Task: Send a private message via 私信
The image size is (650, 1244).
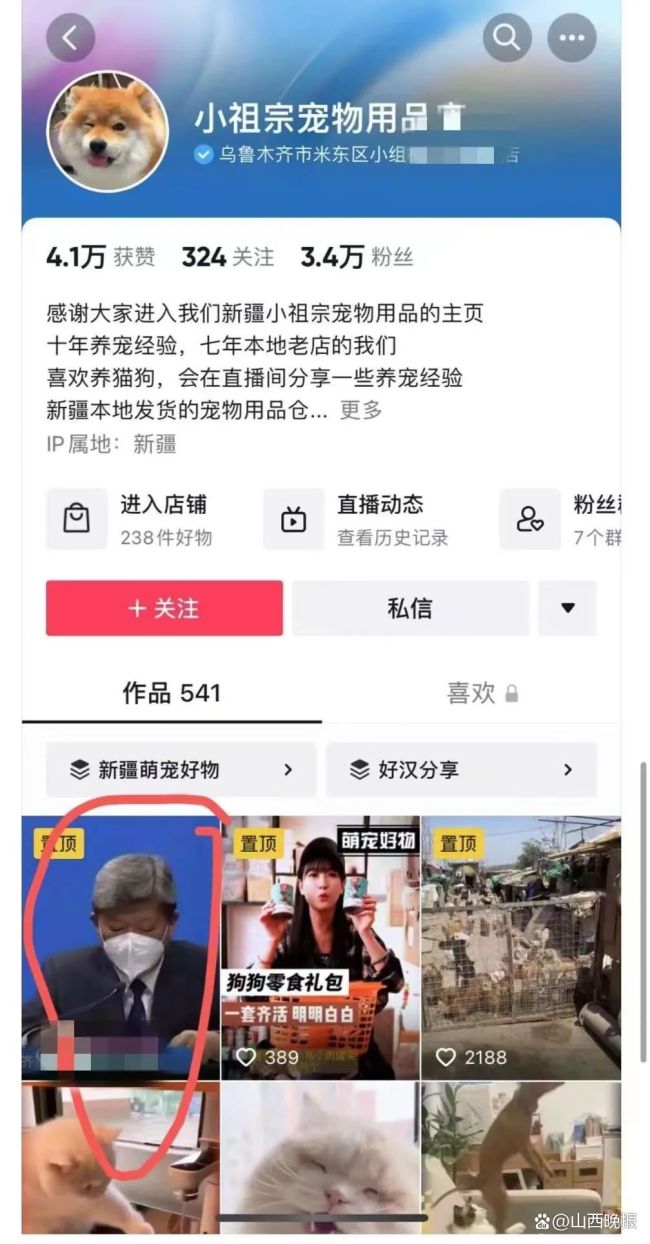Action: tap(410, 608)
